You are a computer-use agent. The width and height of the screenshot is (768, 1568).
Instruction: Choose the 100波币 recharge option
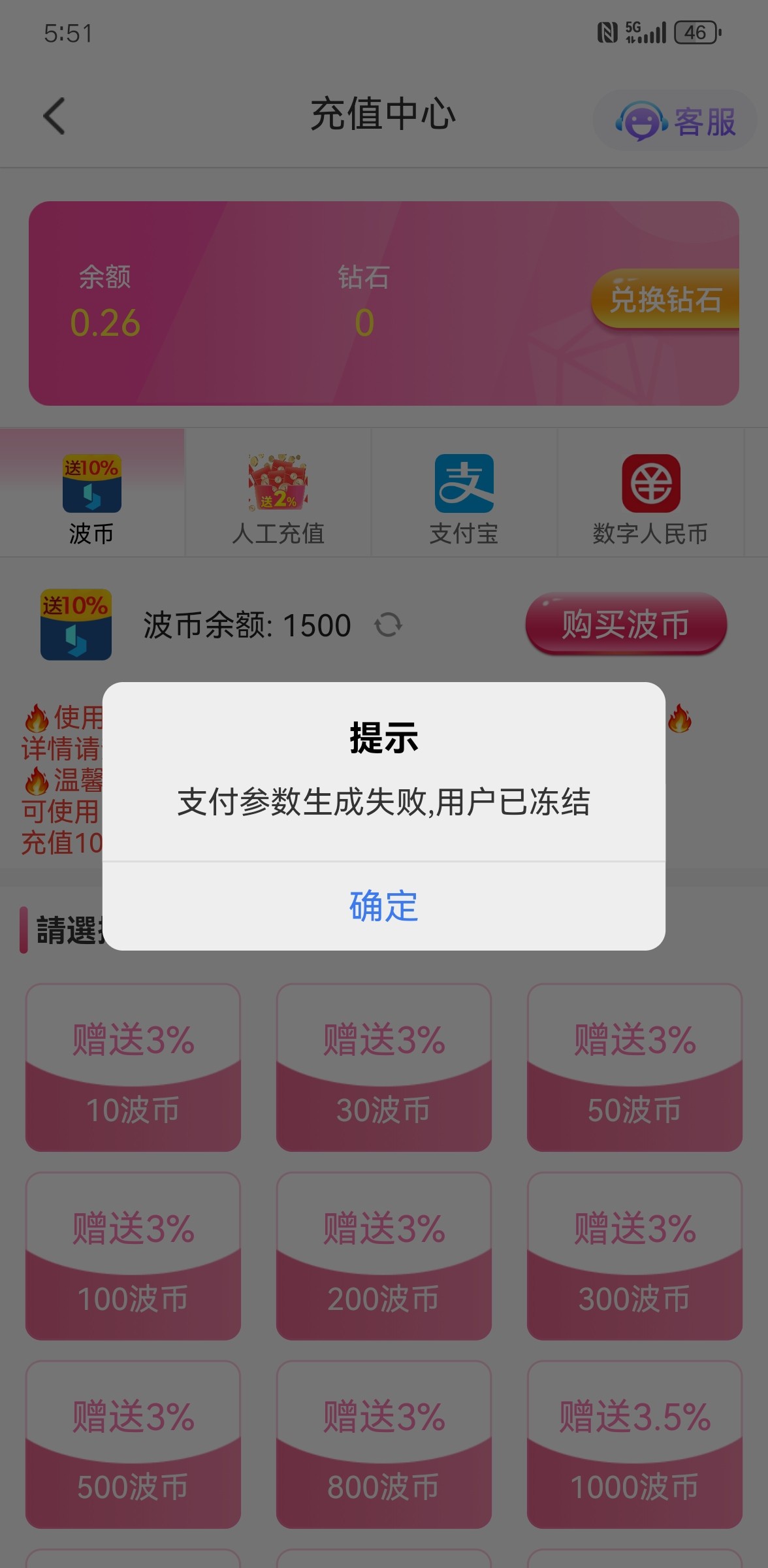point(133,1256)
